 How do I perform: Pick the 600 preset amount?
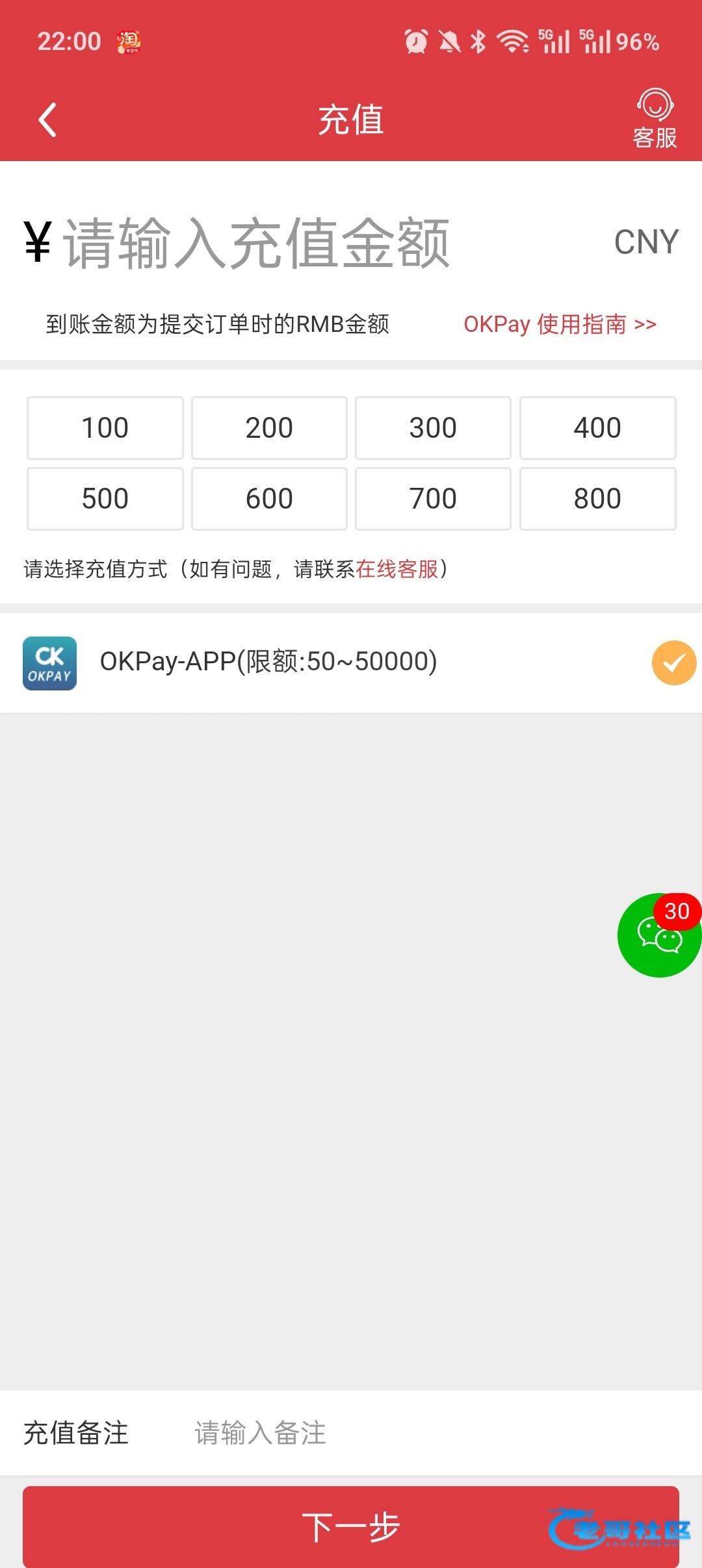point(269,499)
